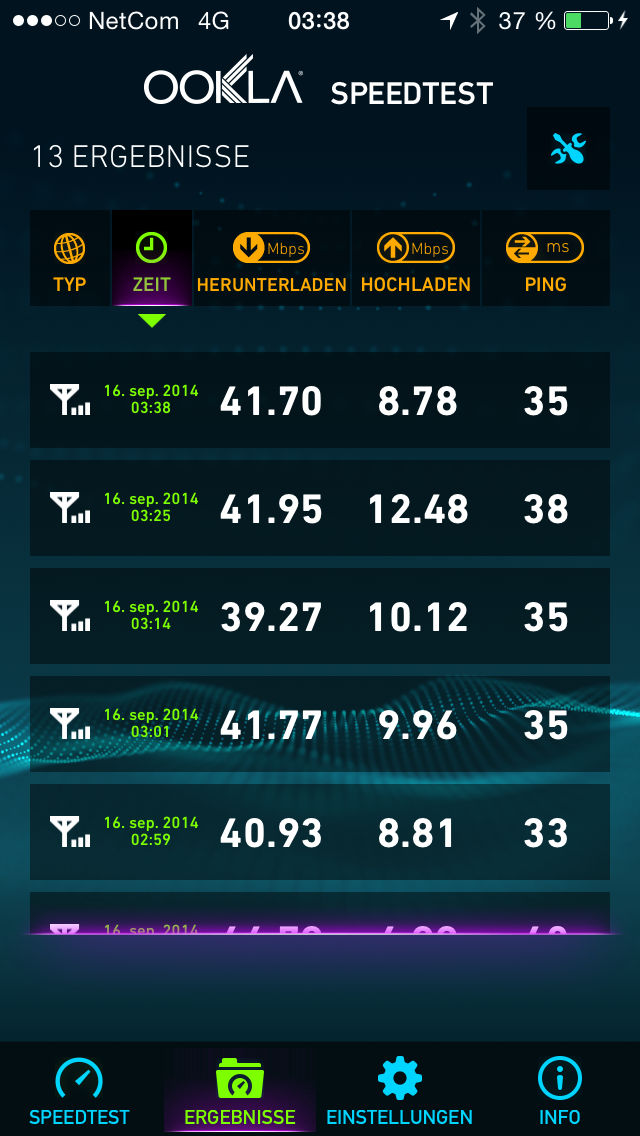This screenshot has width=640, height=1136.
Task: Open the 02:59 test result
Action: click(320, 832)
